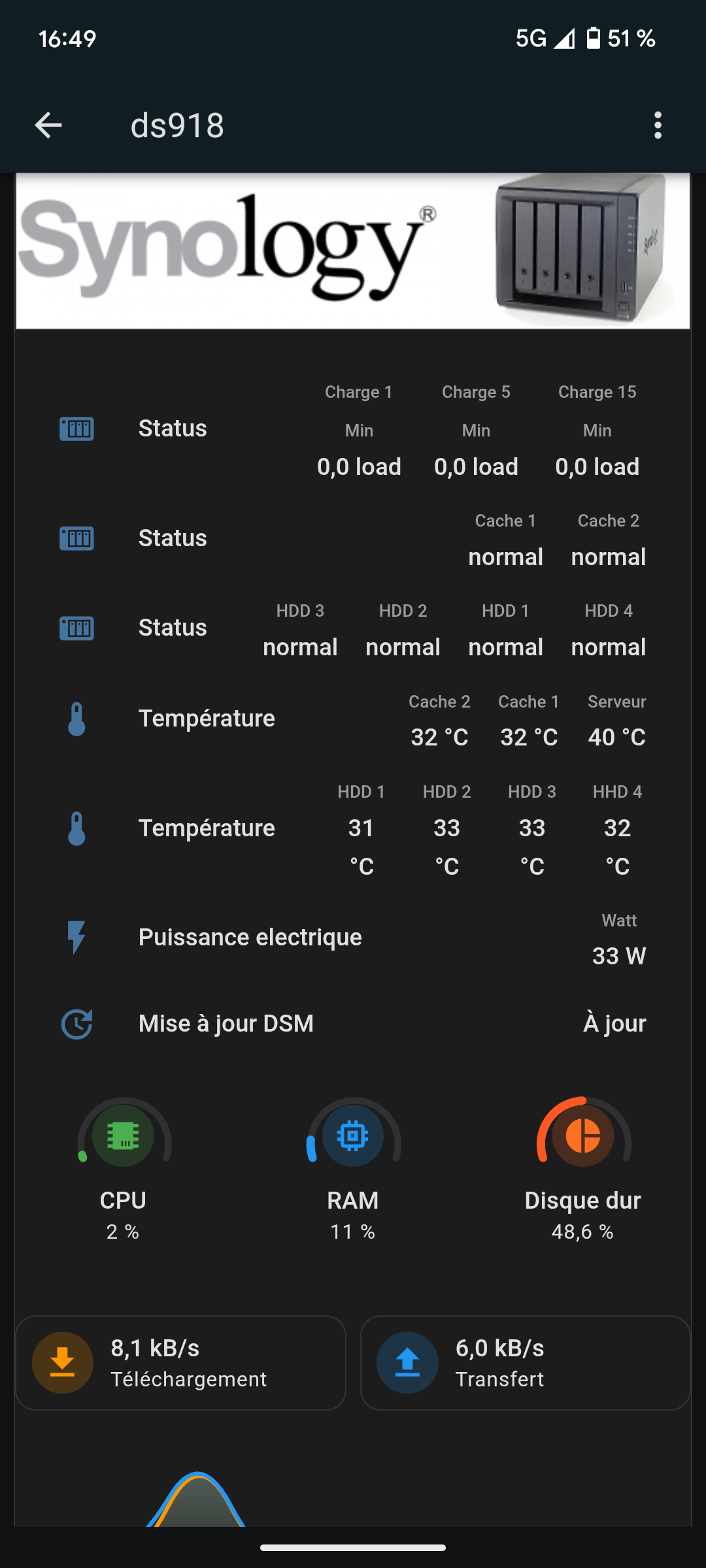The width and height of the screenshot is (706, 1568).
Task: Open the Transfert speed card
Action: [525, 1363]
